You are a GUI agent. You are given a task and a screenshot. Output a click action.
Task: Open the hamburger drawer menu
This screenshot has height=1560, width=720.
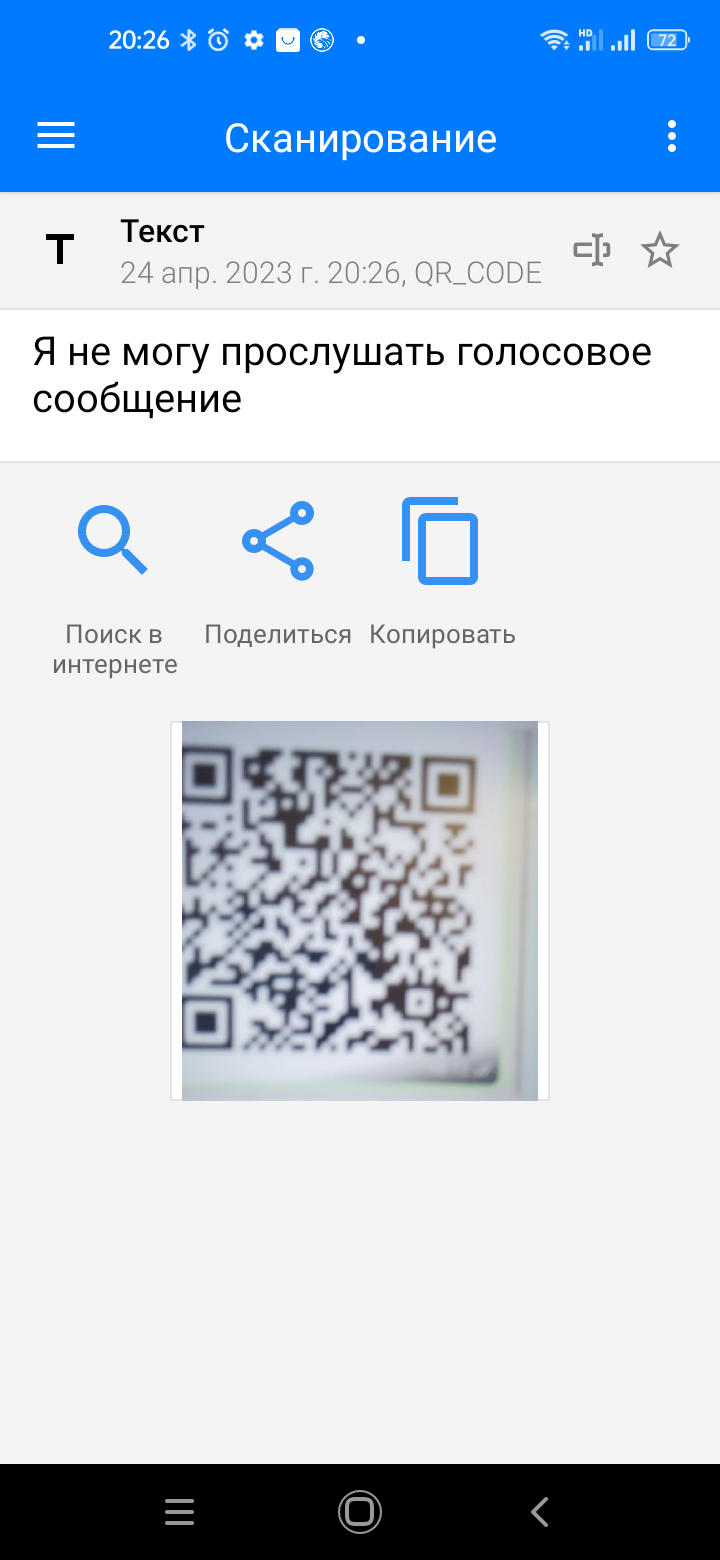pos(56,137)
